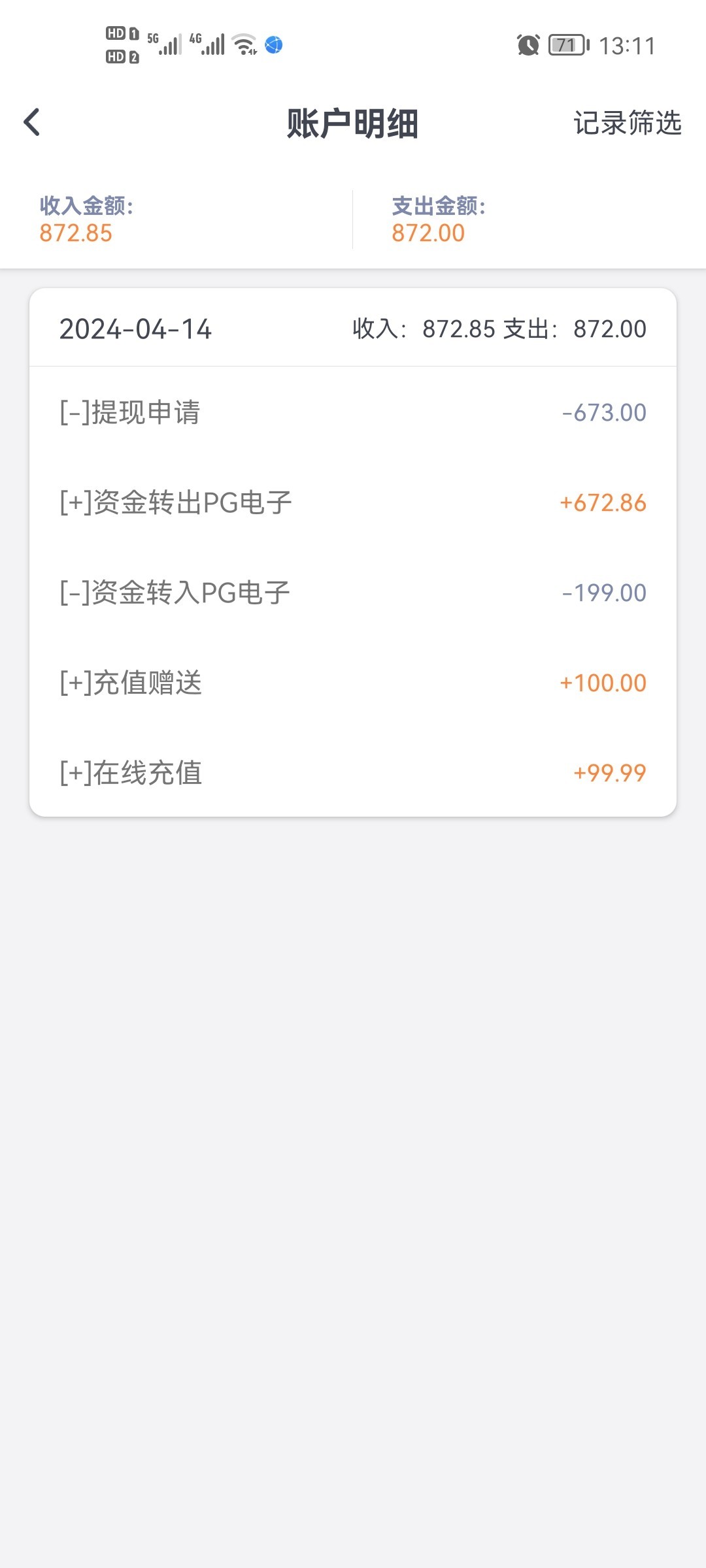Go back using the top-left arrow
Screen dimensions: 706x1568
coord(31,122)
